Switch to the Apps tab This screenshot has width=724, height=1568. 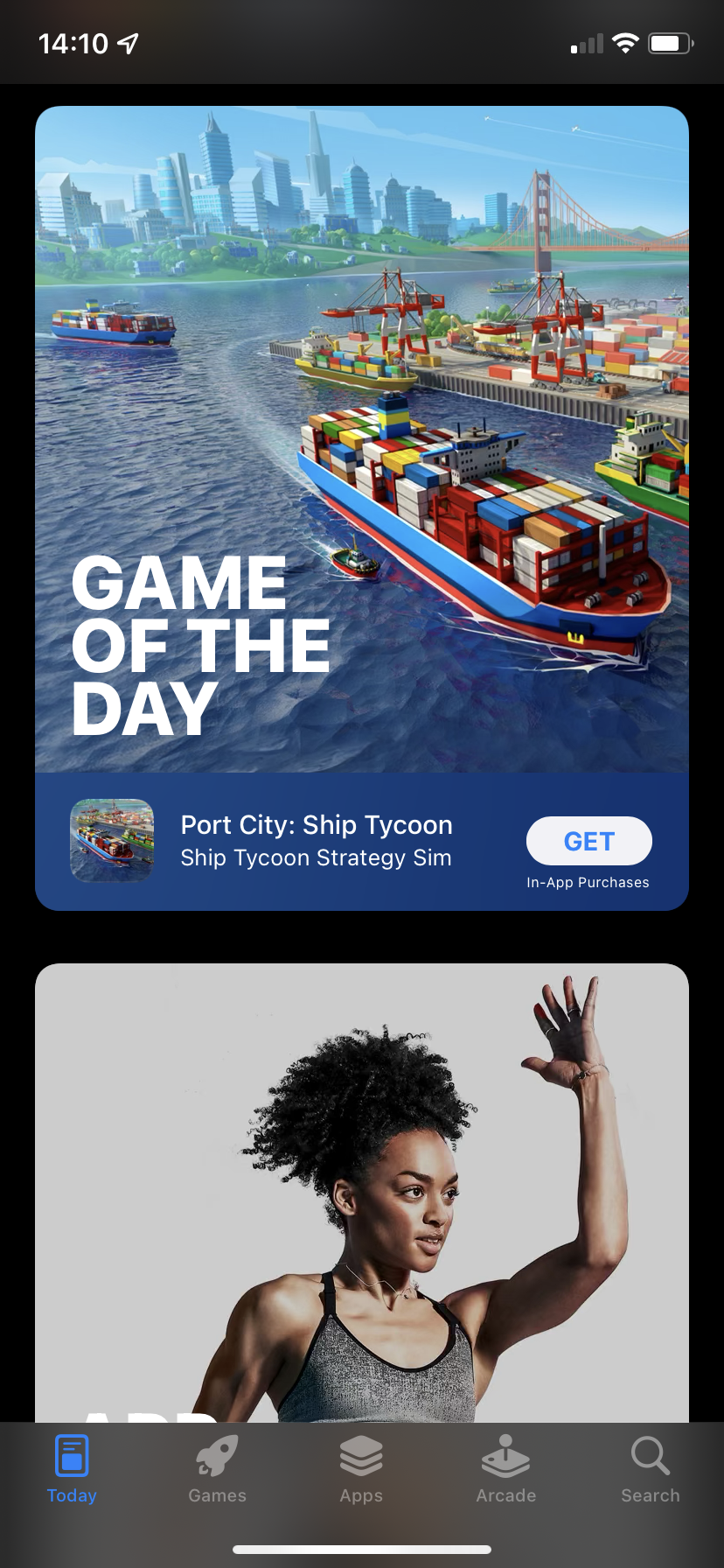click(x=361, y=1470)
